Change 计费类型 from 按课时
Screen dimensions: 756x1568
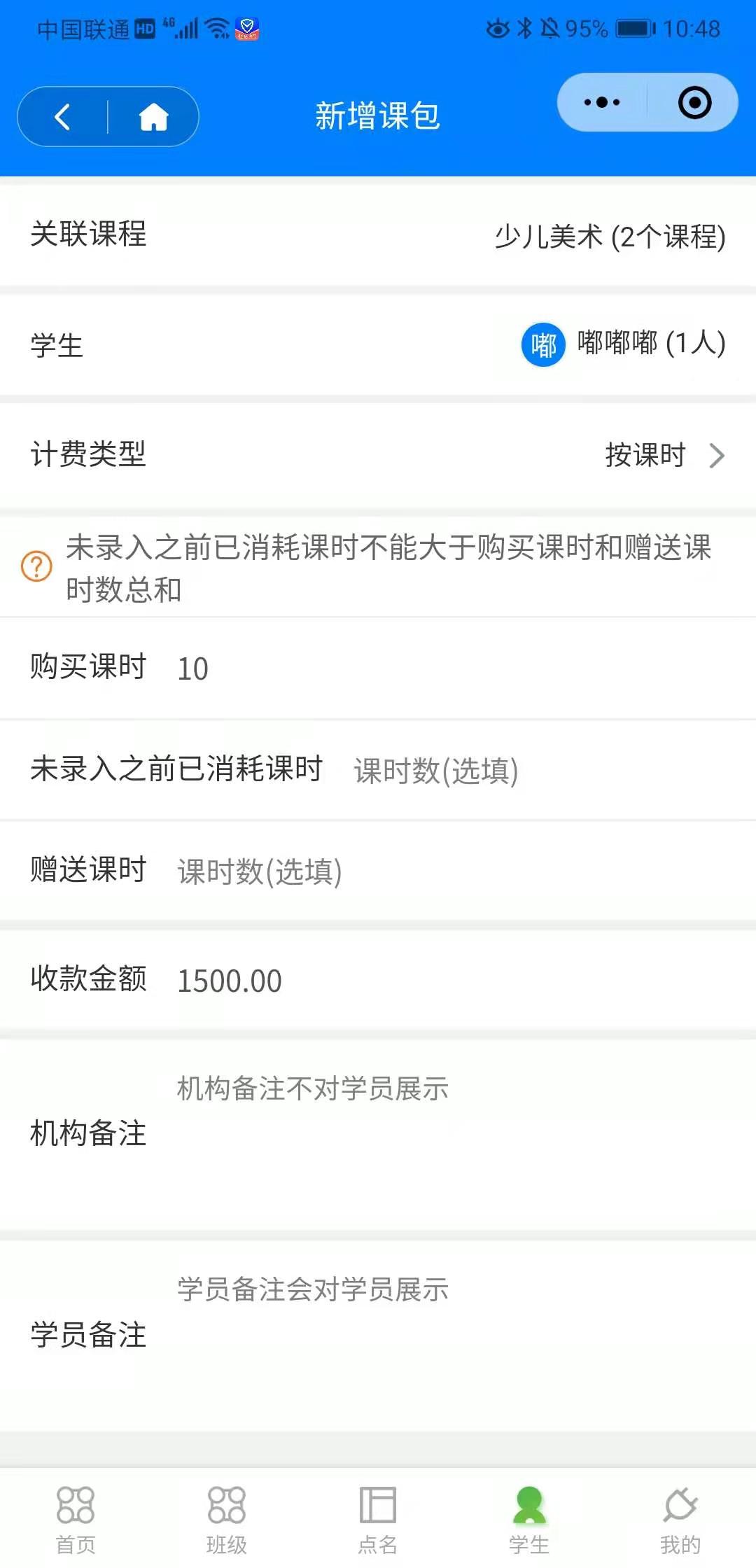point(378,455)
